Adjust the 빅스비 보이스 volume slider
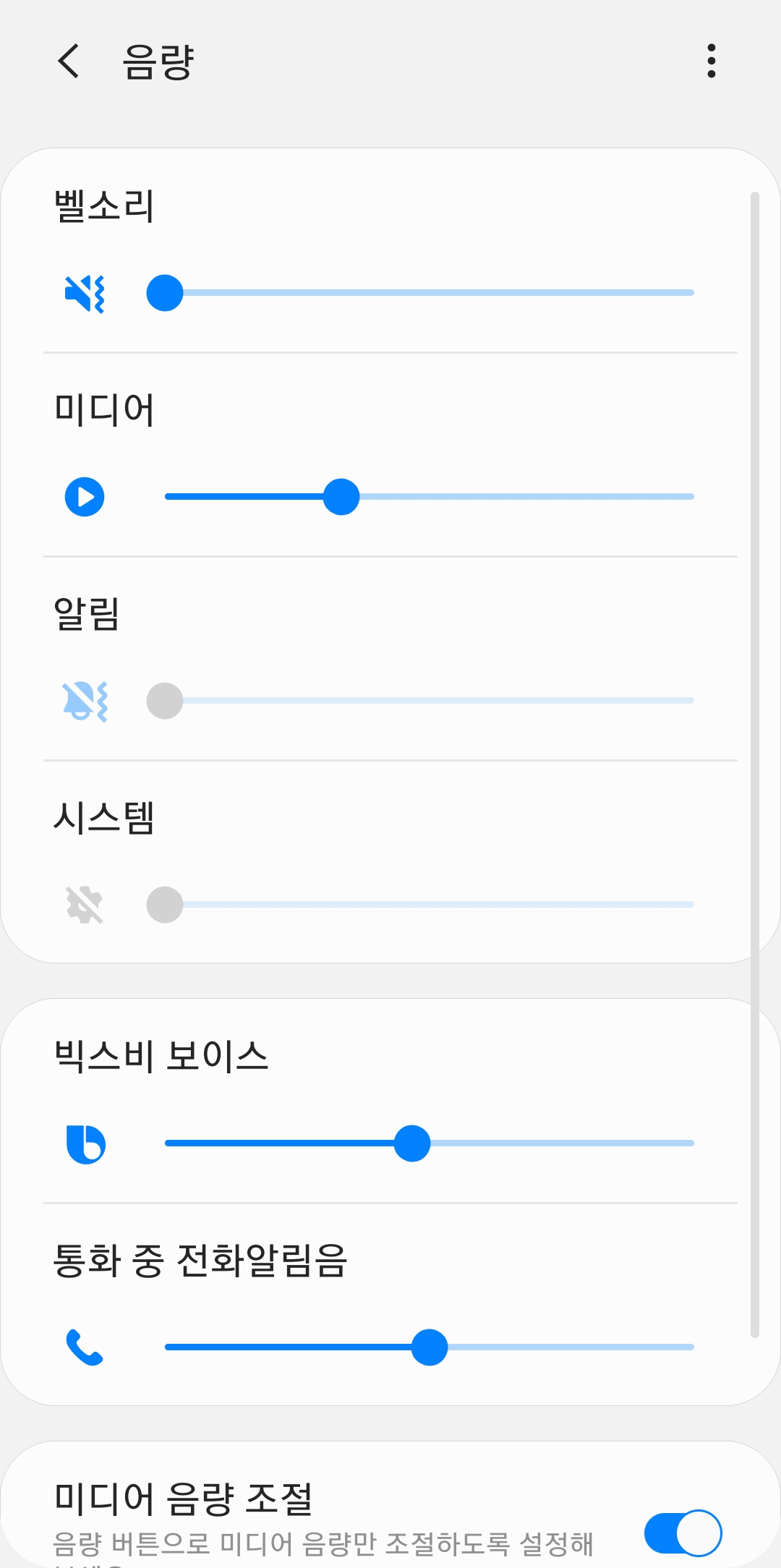 [x=412, y=1143]
